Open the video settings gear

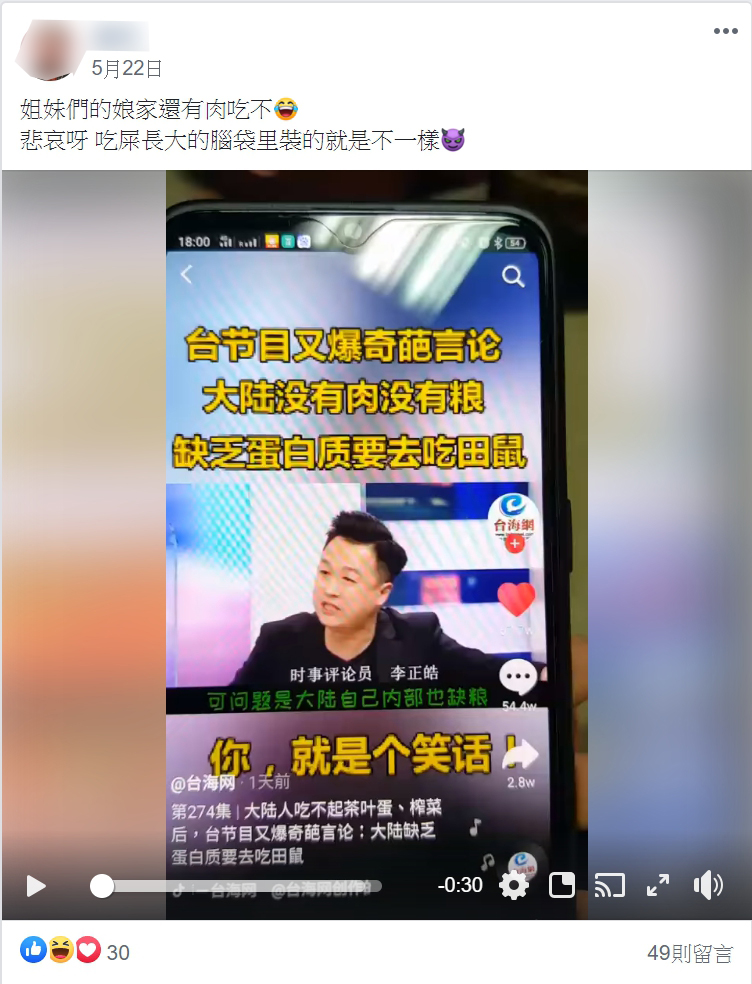(x=514, y=885)
